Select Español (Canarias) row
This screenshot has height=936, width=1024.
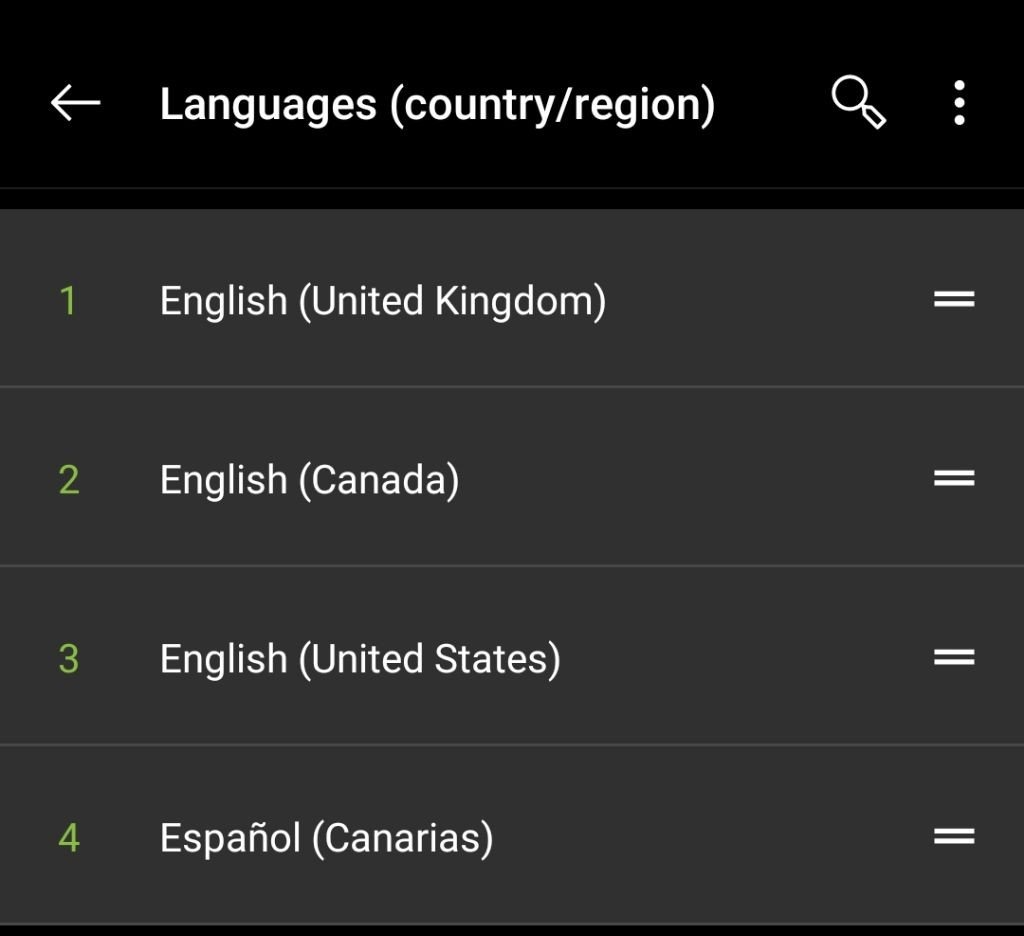tap(327, 838)
